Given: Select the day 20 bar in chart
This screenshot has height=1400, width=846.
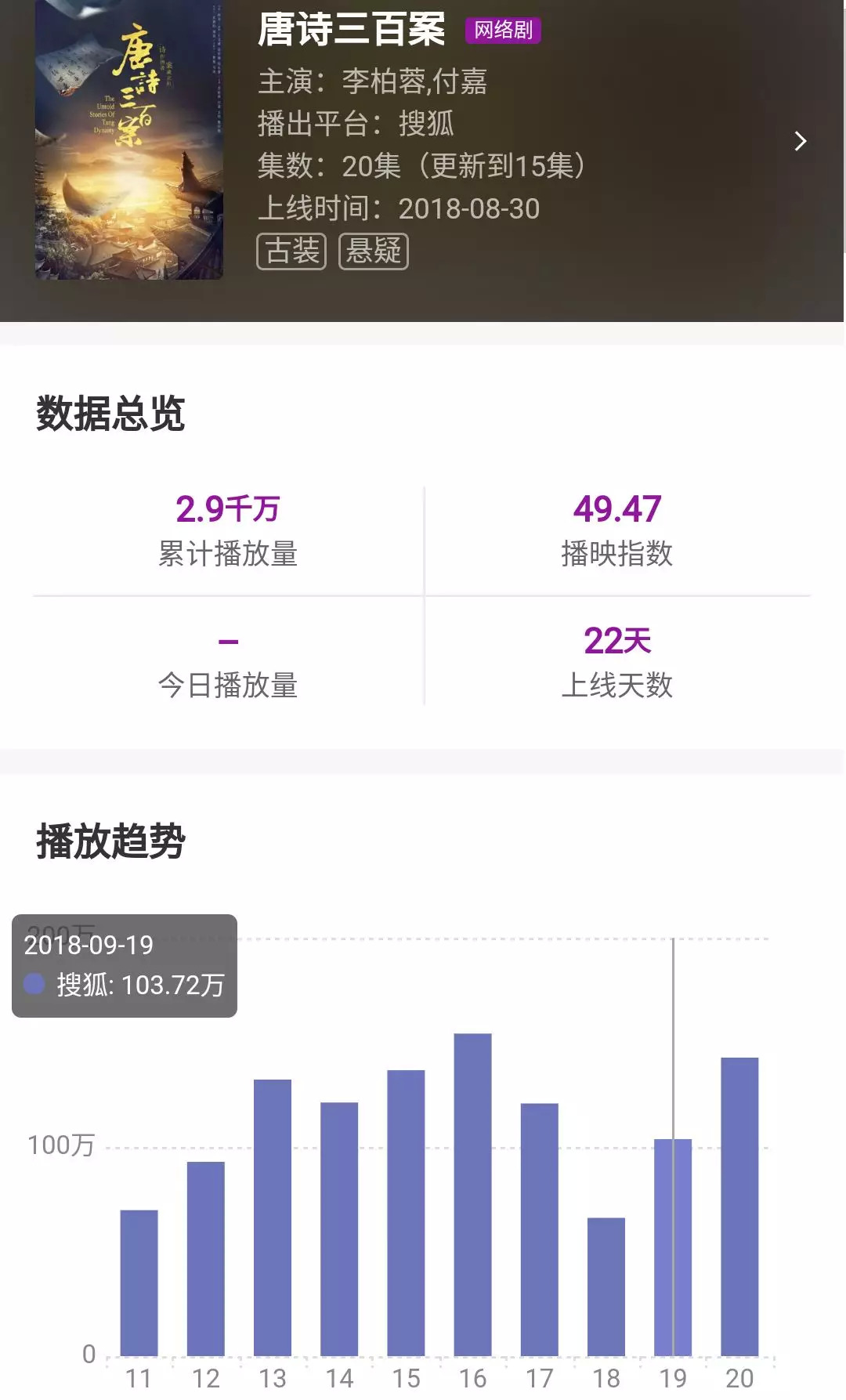Looking at the screenshot, I should [739, 1206].
